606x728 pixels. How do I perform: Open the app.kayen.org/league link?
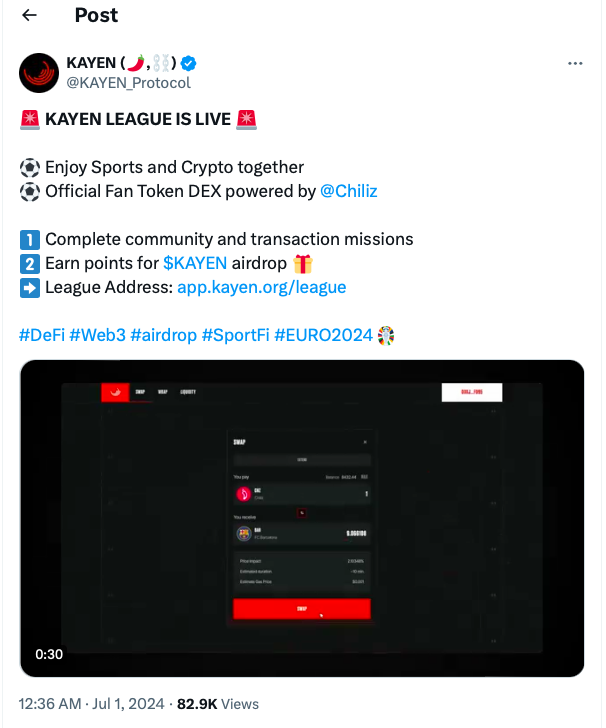click(x=262, y=287)
